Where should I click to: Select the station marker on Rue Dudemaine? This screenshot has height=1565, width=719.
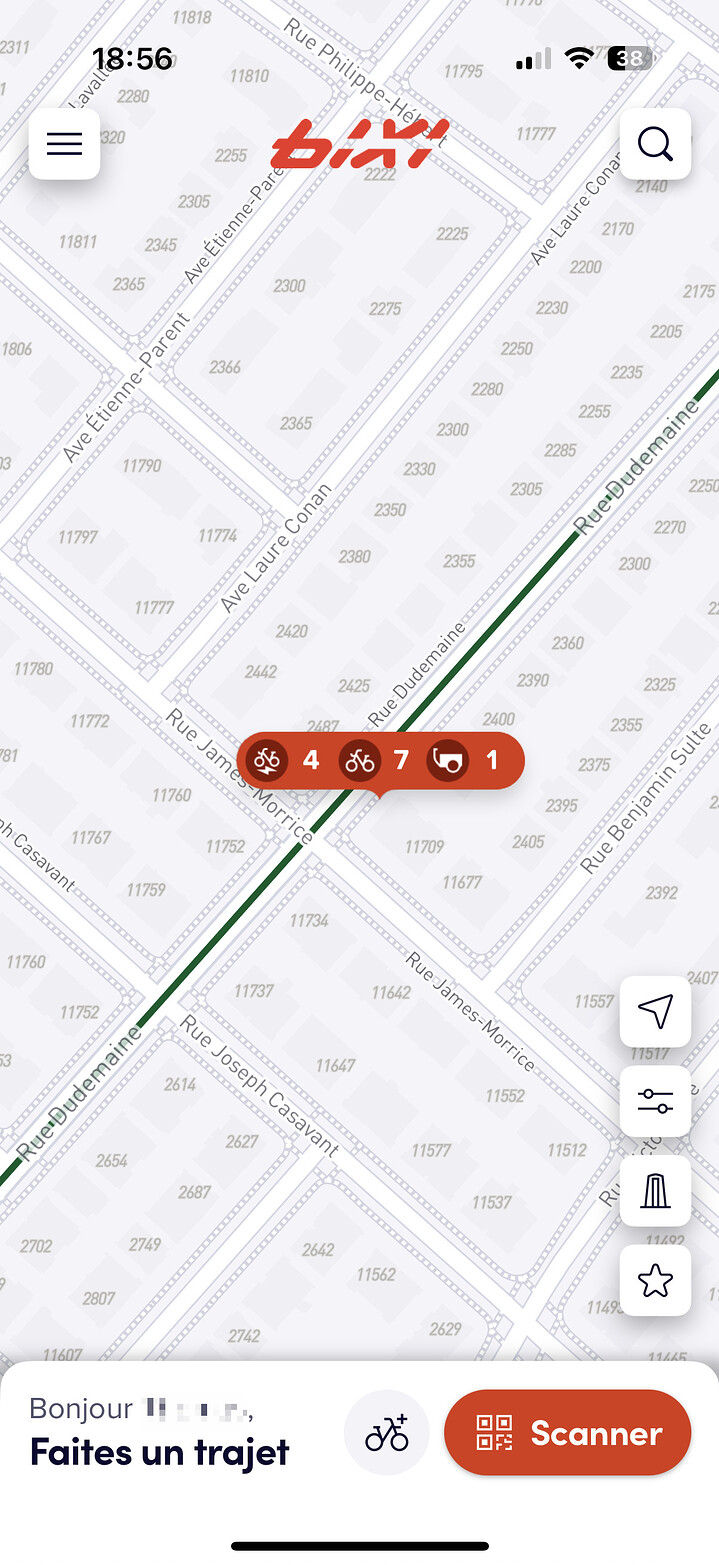tap(380, 761)
